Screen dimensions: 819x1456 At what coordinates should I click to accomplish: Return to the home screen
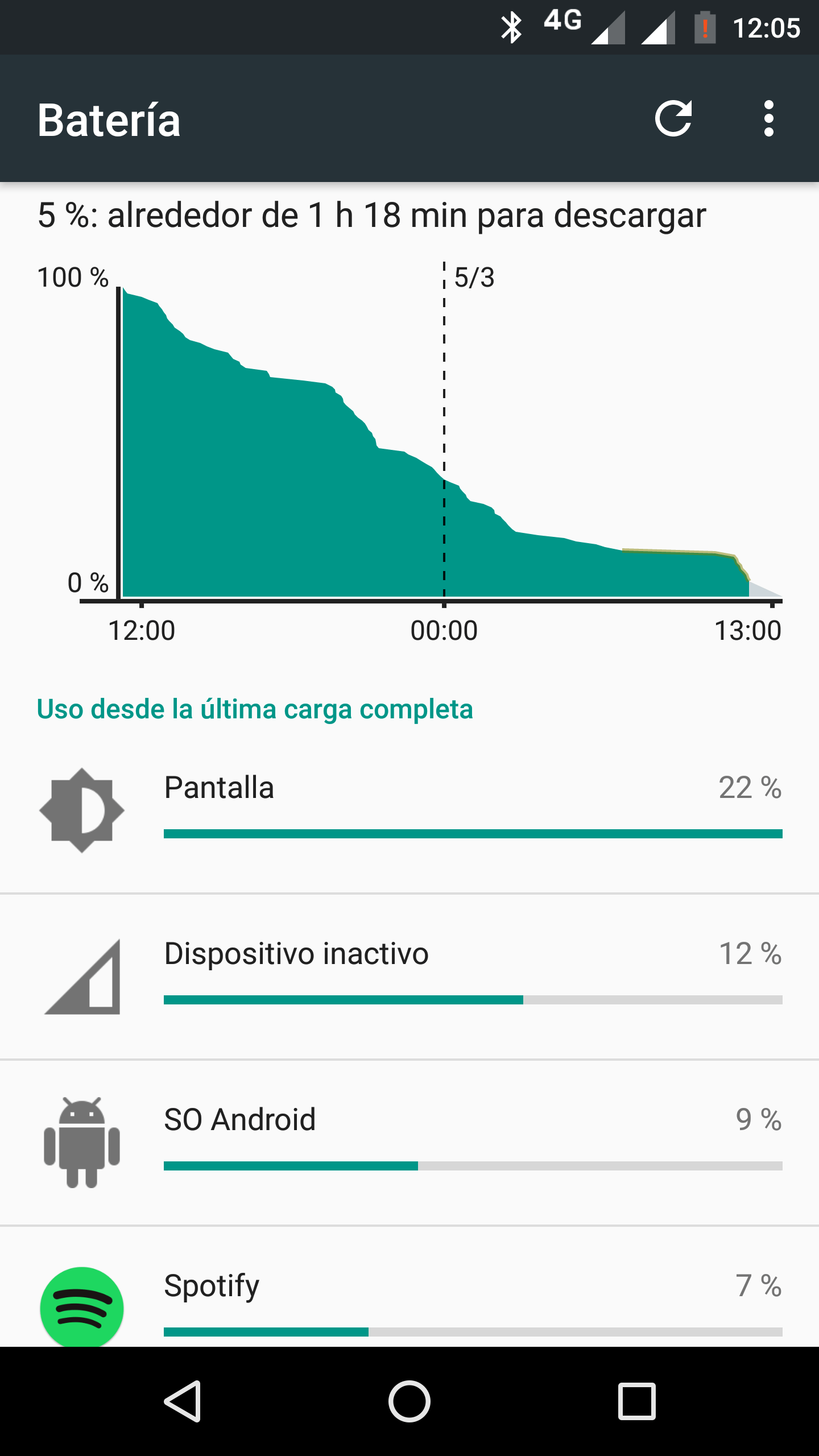tap(409, 1401)
